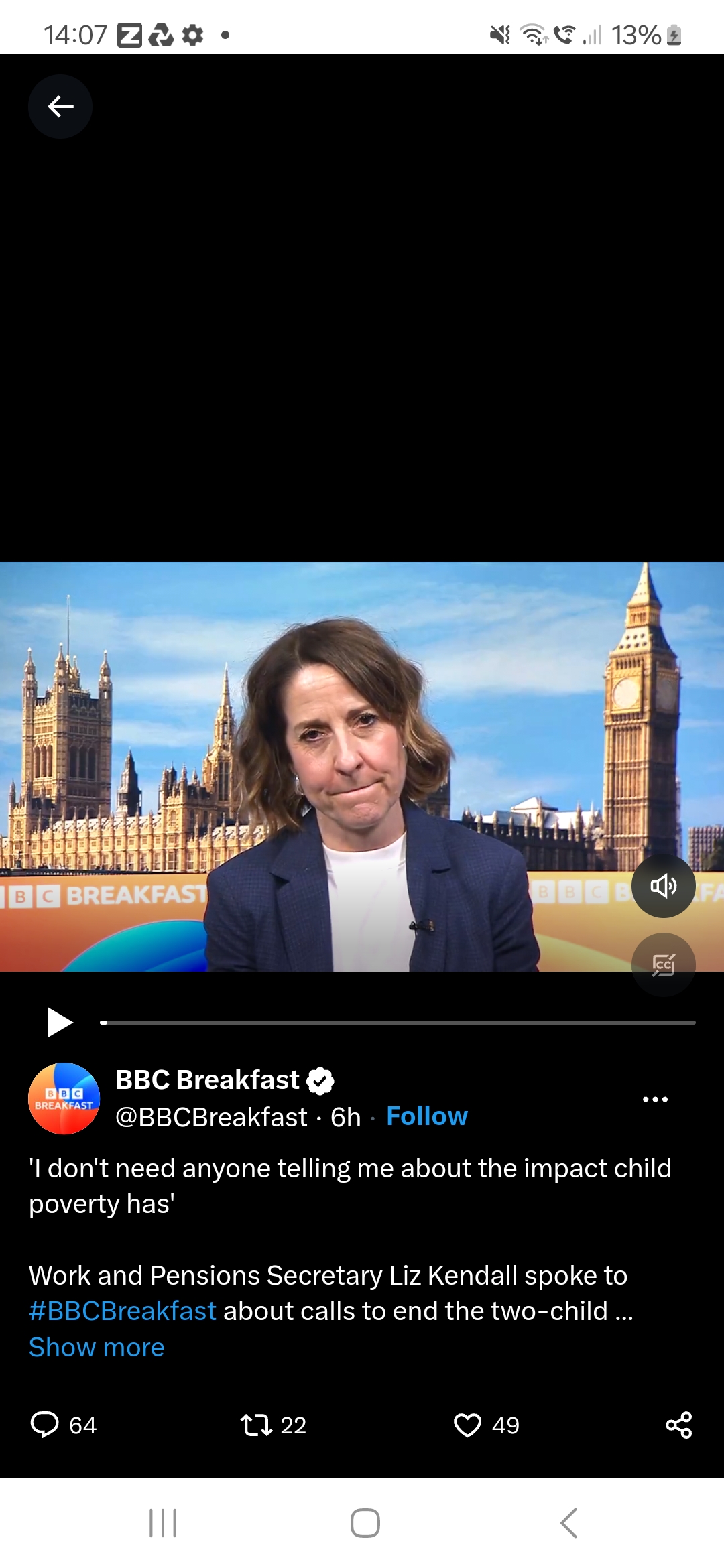Share the BBC Breakfast post

pos(678,1425)
